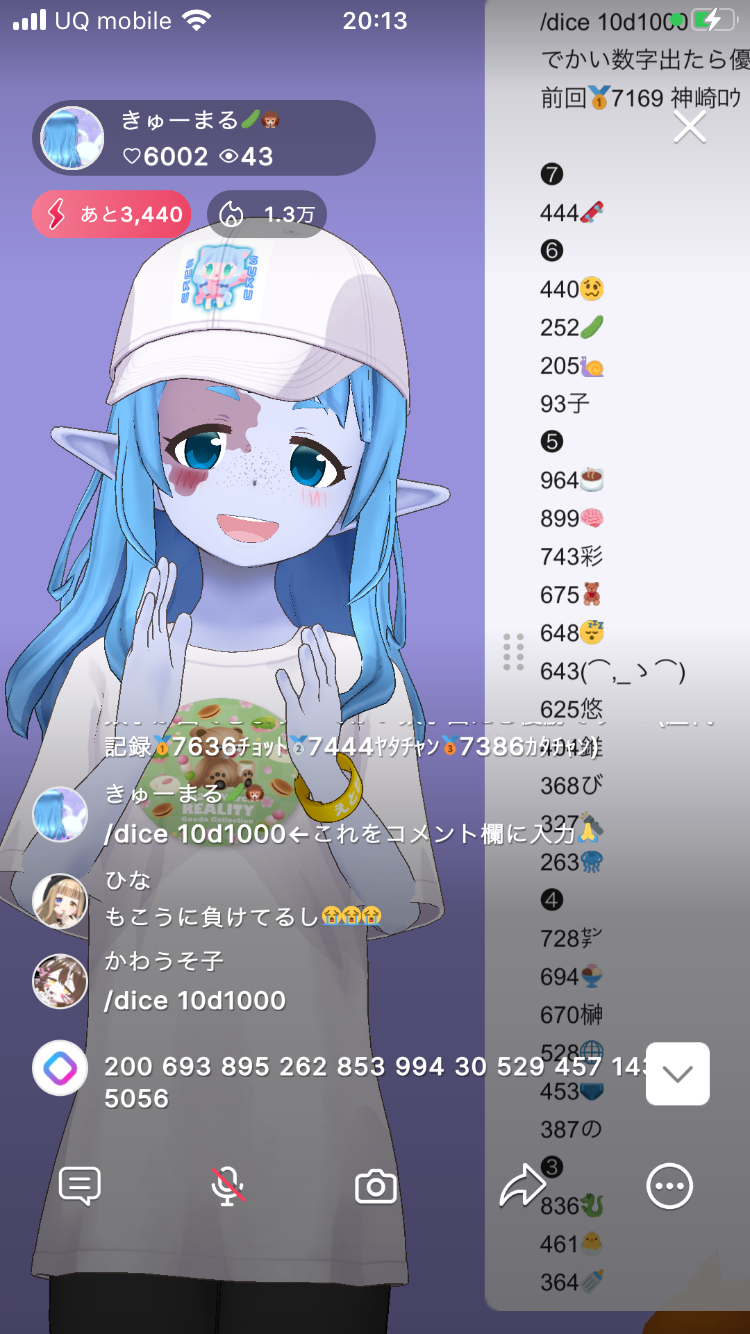Open the camera capture icon
Image resolution: width=750 pixels, height=1334 pixels.
tap(376, 1187)
